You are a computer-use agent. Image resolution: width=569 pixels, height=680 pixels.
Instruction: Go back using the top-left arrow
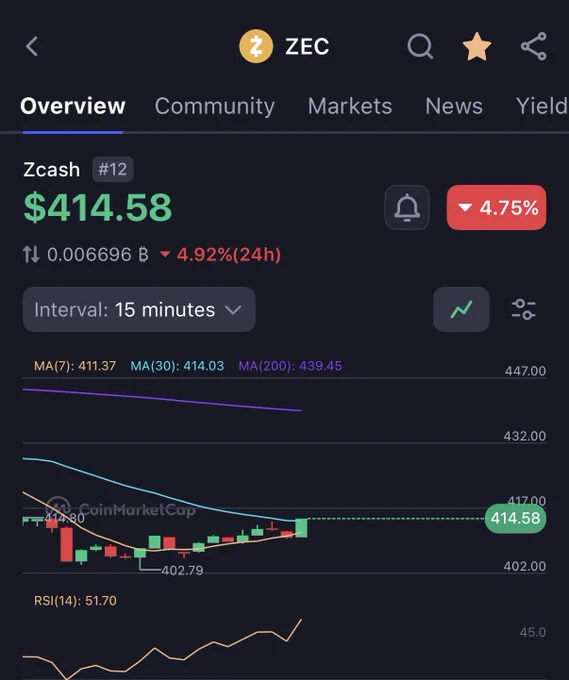[32, 46]
